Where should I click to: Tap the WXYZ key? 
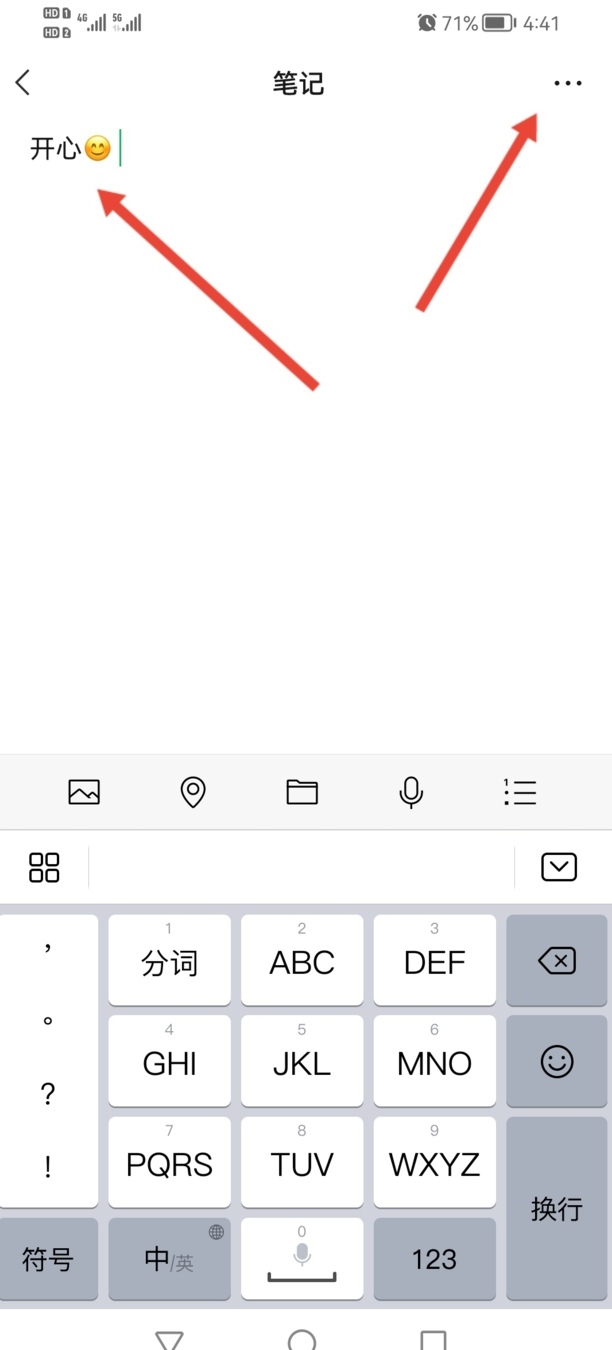tap(434, 1163)
